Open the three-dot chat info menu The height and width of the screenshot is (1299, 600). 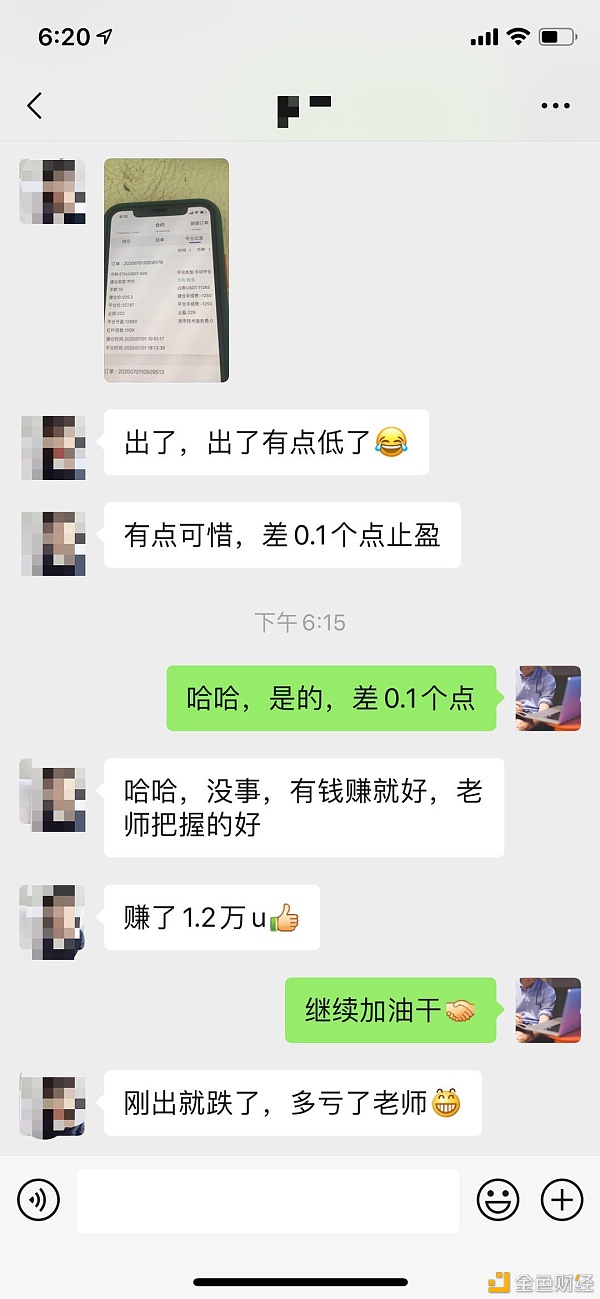pyautogui.click(x=555, y=105)
